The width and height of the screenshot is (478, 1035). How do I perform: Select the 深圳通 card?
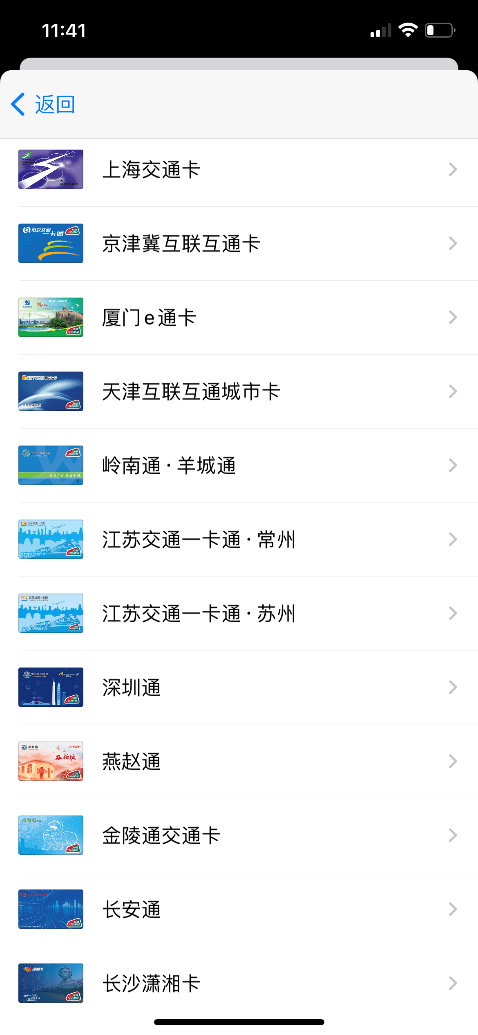[x=239, y=687]
